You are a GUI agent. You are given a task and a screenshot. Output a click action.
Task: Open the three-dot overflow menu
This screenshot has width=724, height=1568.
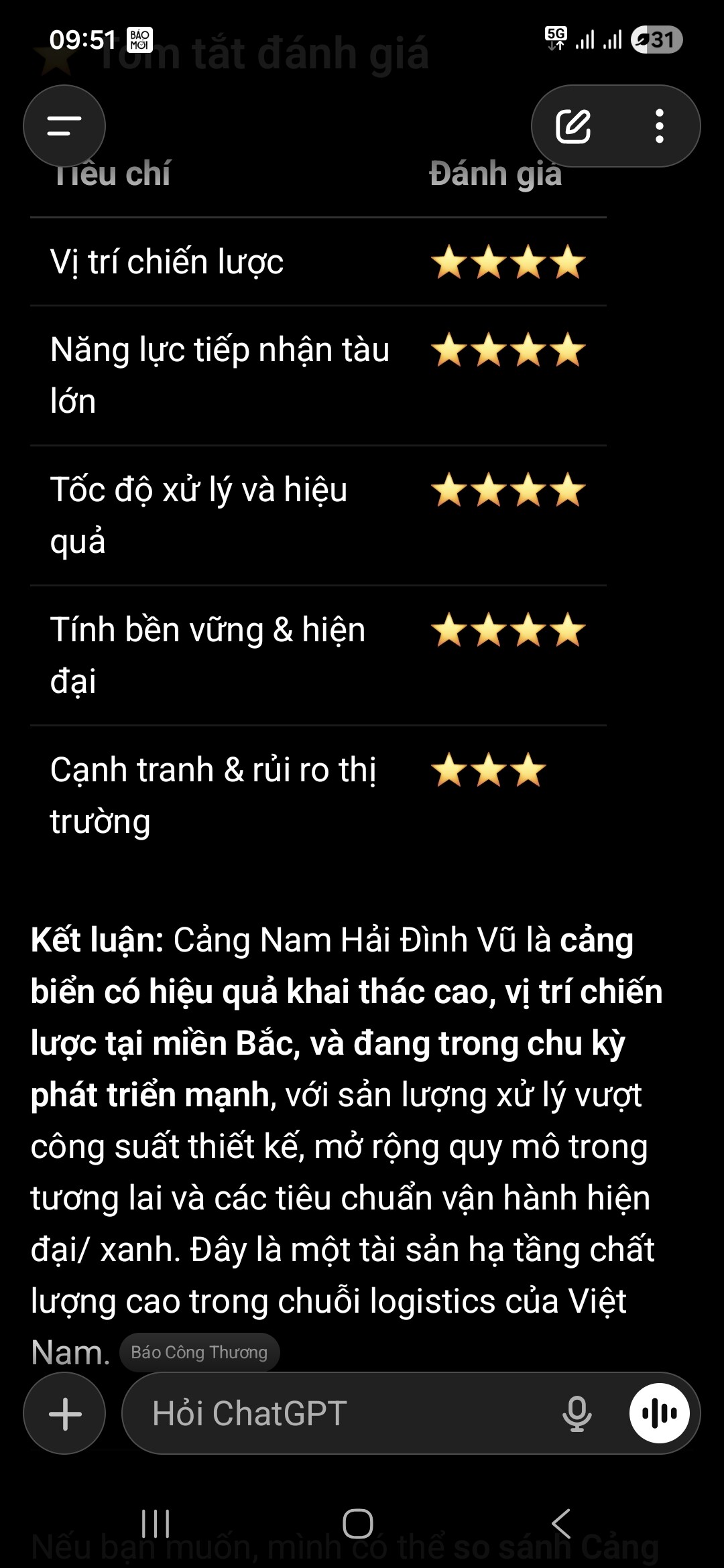pyautogui.click(x=660, y=126)
